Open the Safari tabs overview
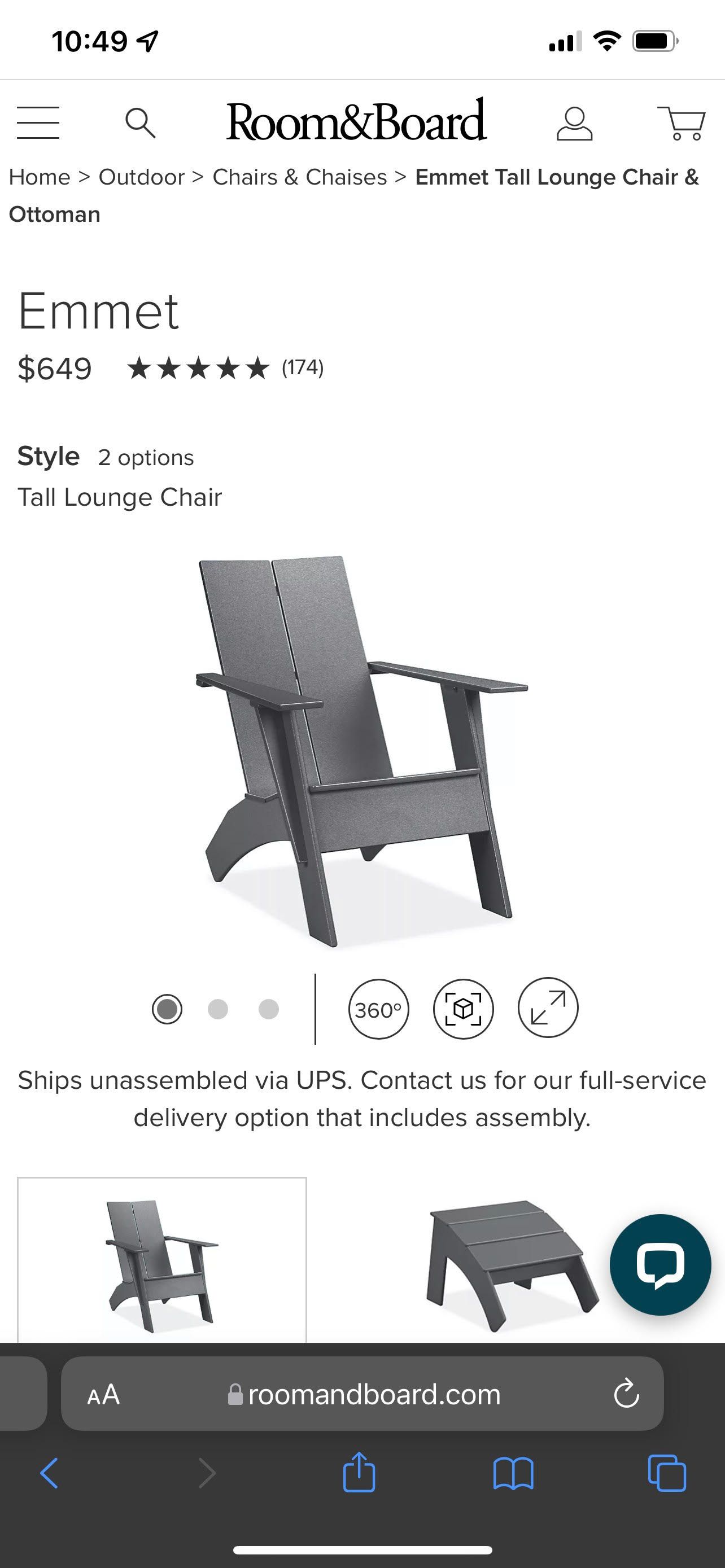The height and width of the screenshot is (1568, 725). [667, 1473]
